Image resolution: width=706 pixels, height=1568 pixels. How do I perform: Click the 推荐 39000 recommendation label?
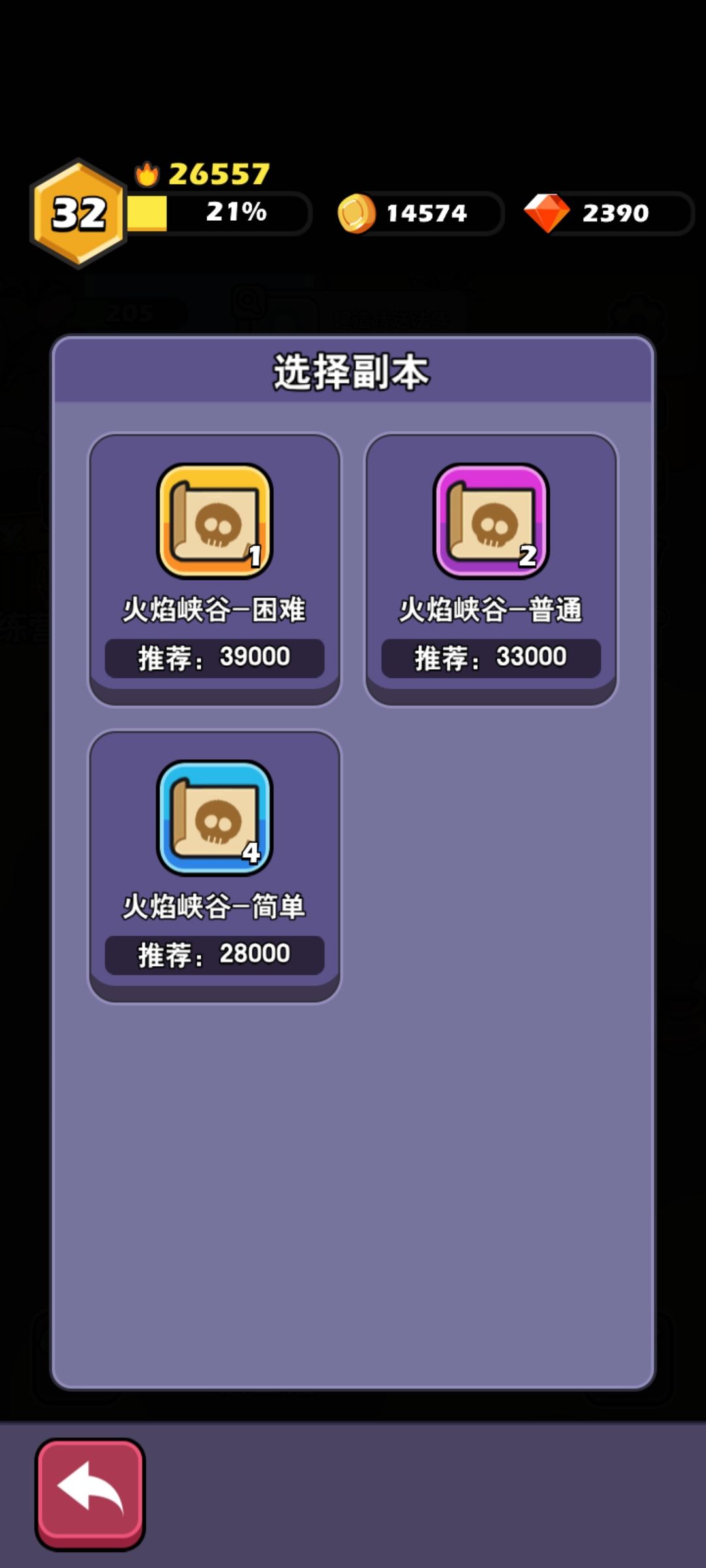[x=212, y=657]
